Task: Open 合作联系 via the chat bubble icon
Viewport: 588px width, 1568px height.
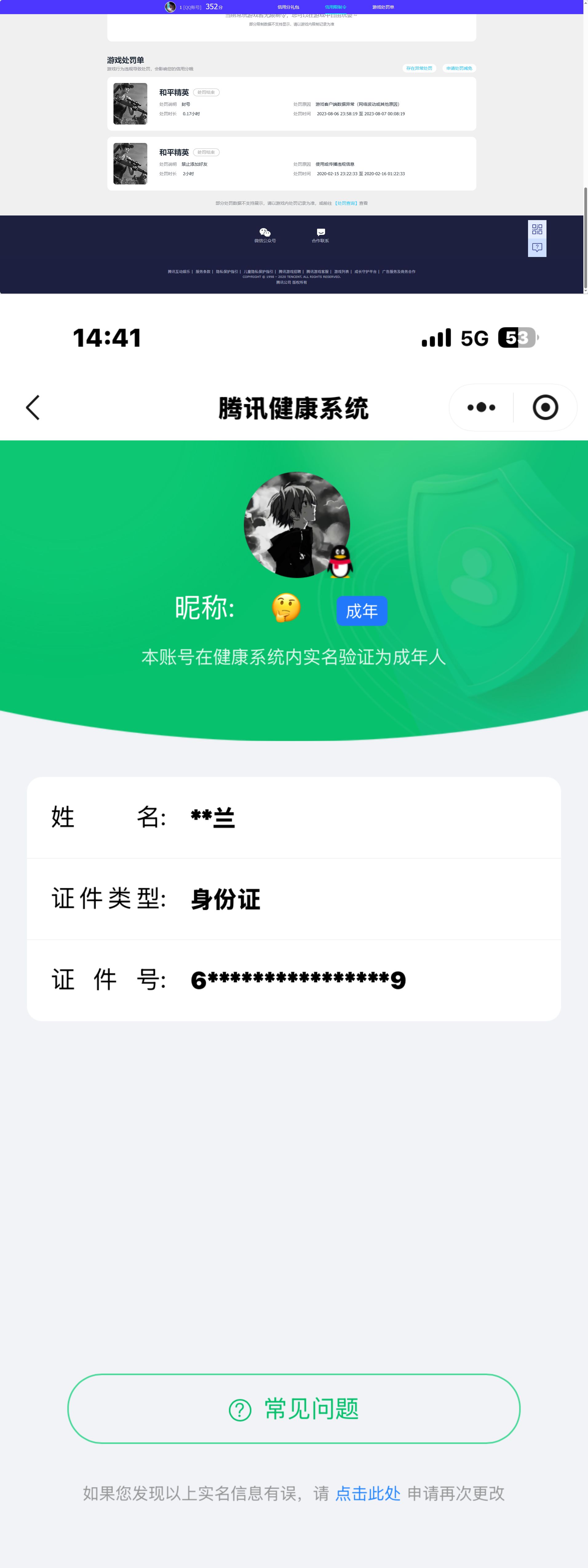Action: tap(321, 232)
